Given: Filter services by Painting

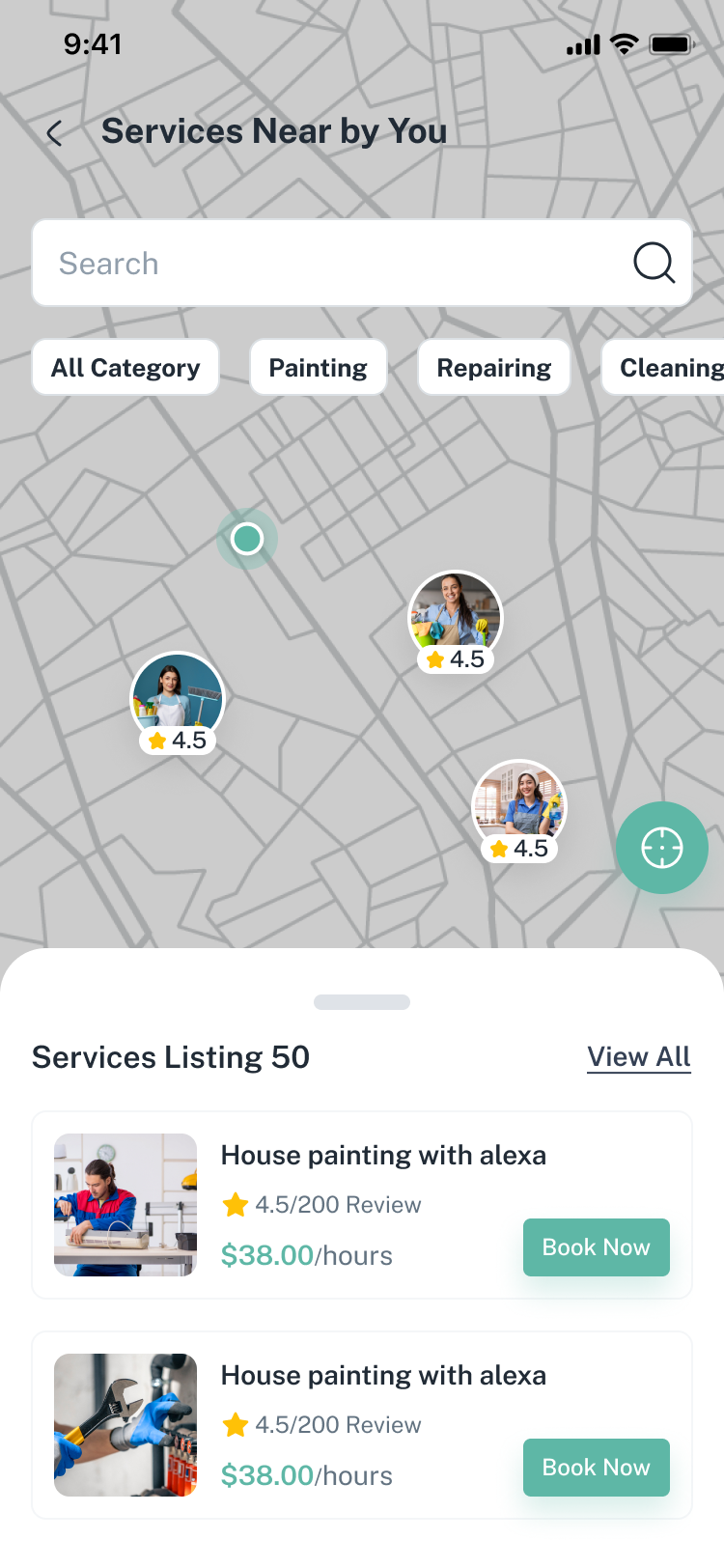Looking at the screenshot, I should (318, 368).
